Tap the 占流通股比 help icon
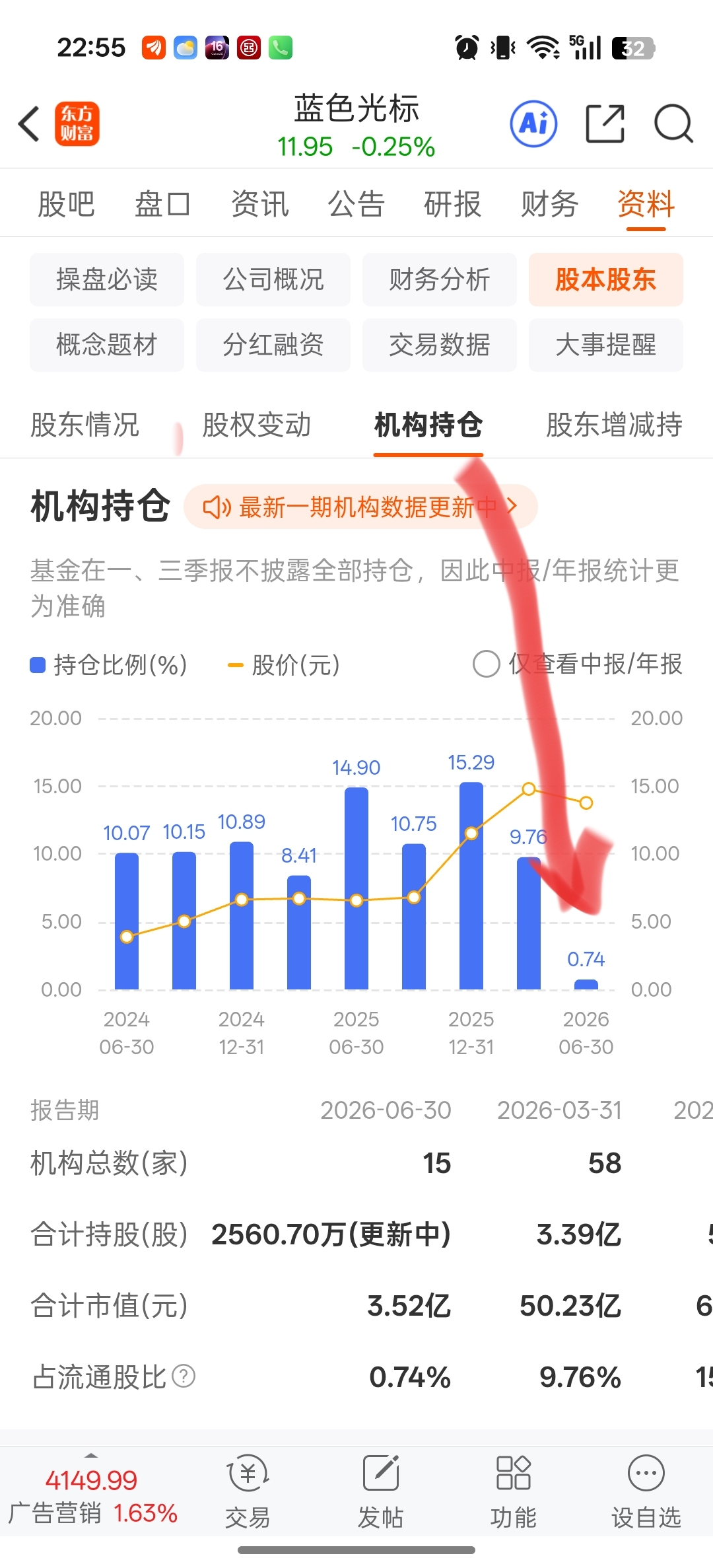This screenshot has height=1568, width=713. tap(184, 1376)
